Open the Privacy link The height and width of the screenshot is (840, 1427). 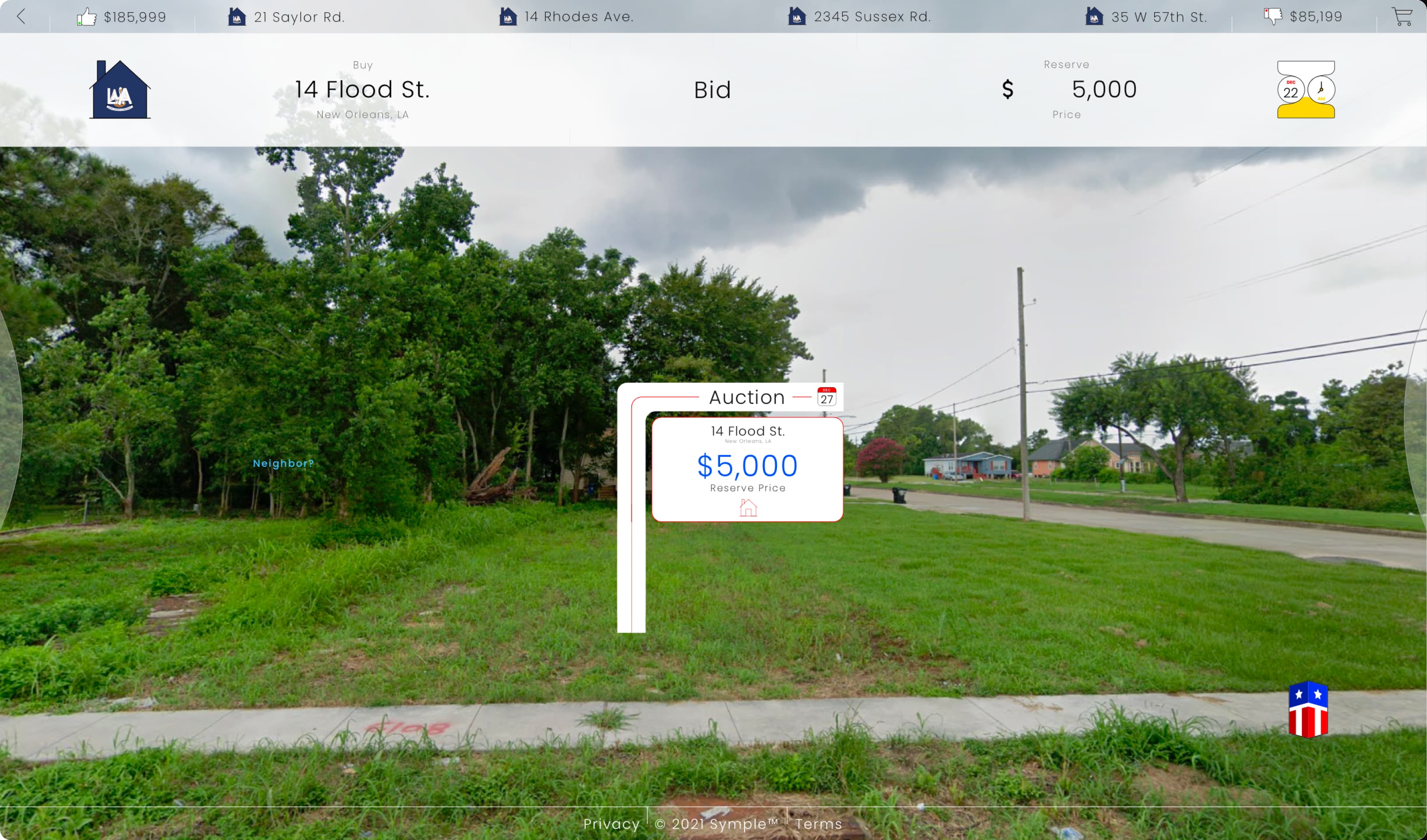click(x=611, y=823)
